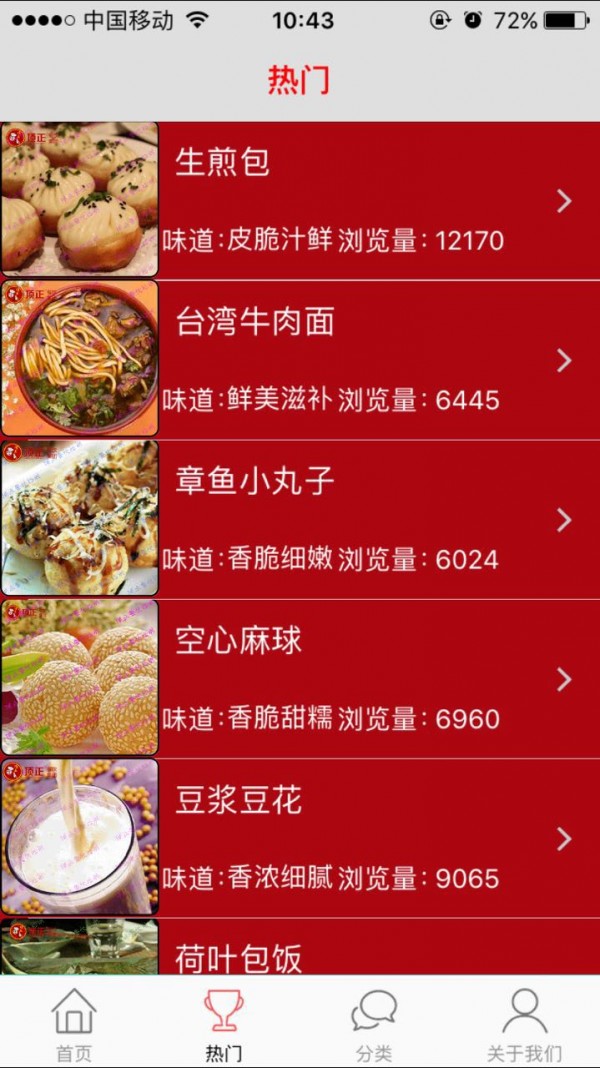Viewport: 600px width, 1068px height.
Task: Select the 热门 tab
Action: pyautogui.click(x=224, y=1024)
